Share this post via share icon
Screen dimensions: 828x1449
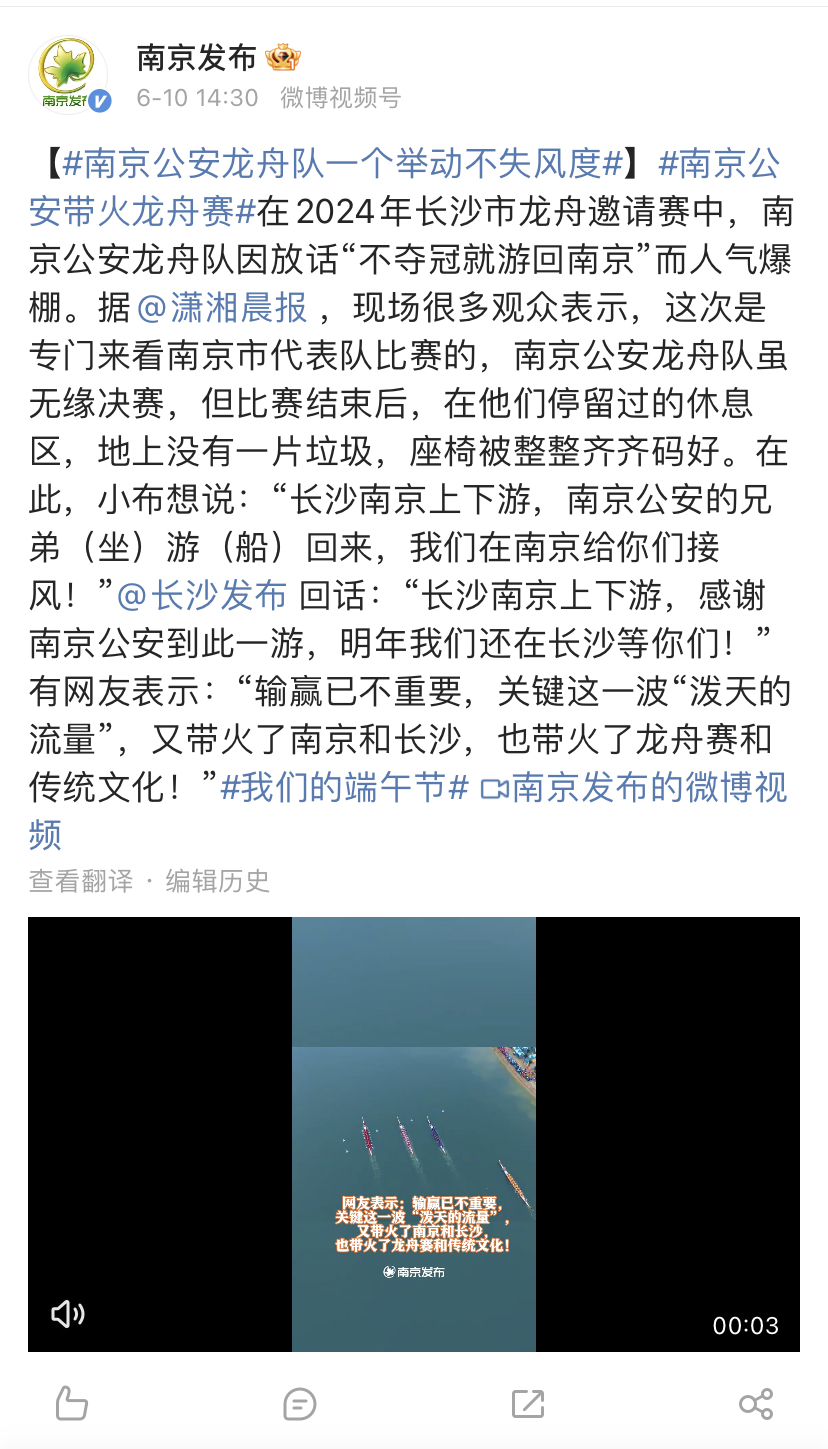pyautogui.click(x=756, y=1403)
